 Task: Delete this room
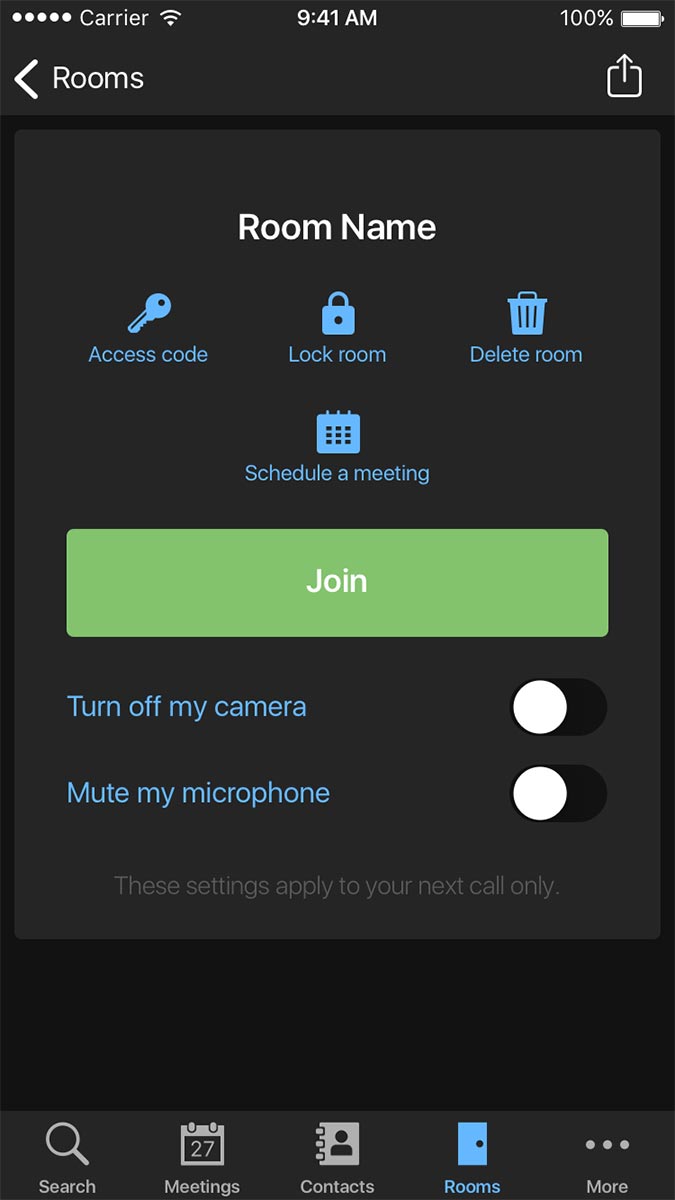coord(526,329)
